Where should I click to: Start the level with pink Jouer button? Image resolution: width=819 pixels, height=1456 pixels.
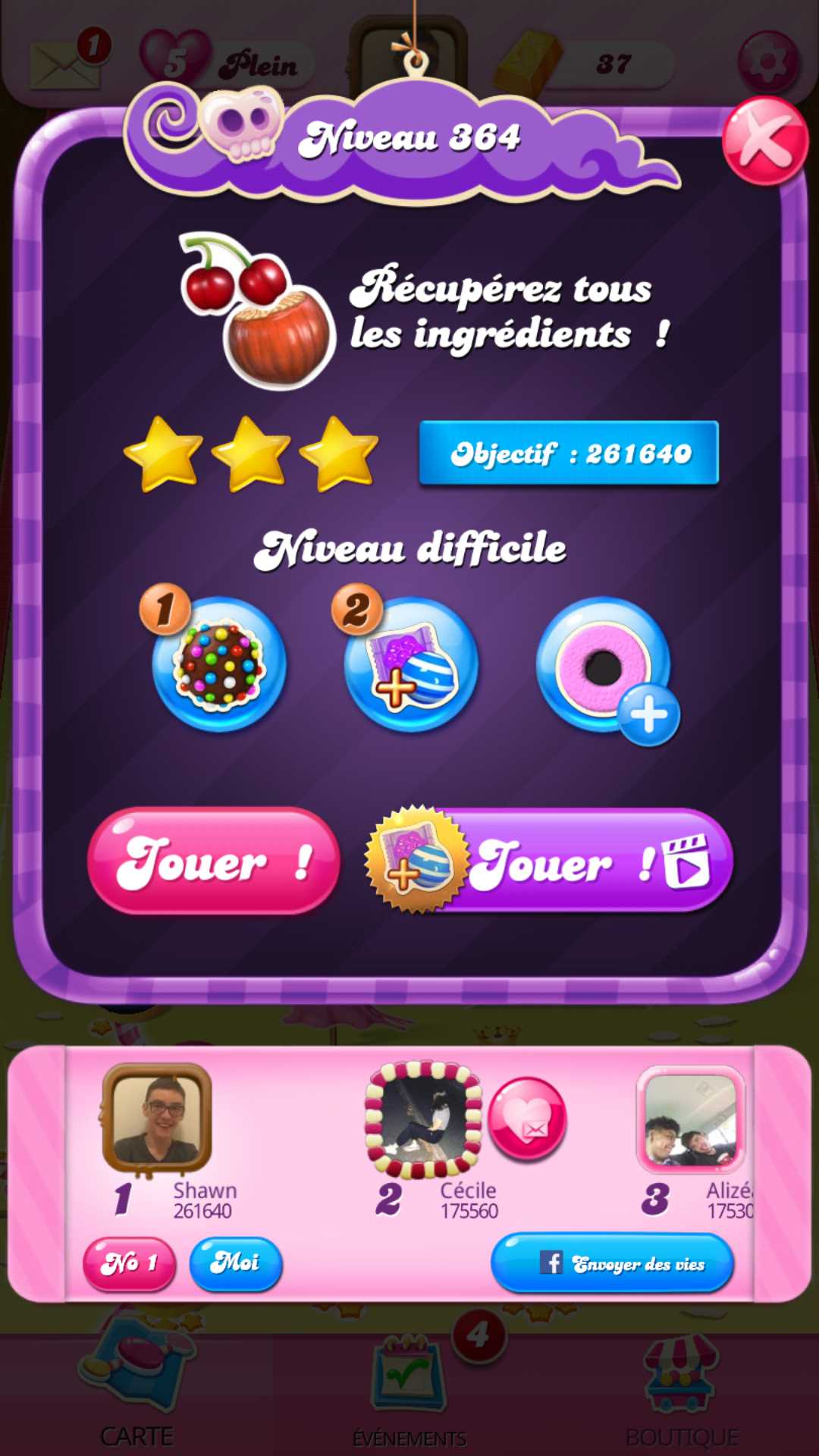click(214, 861)
